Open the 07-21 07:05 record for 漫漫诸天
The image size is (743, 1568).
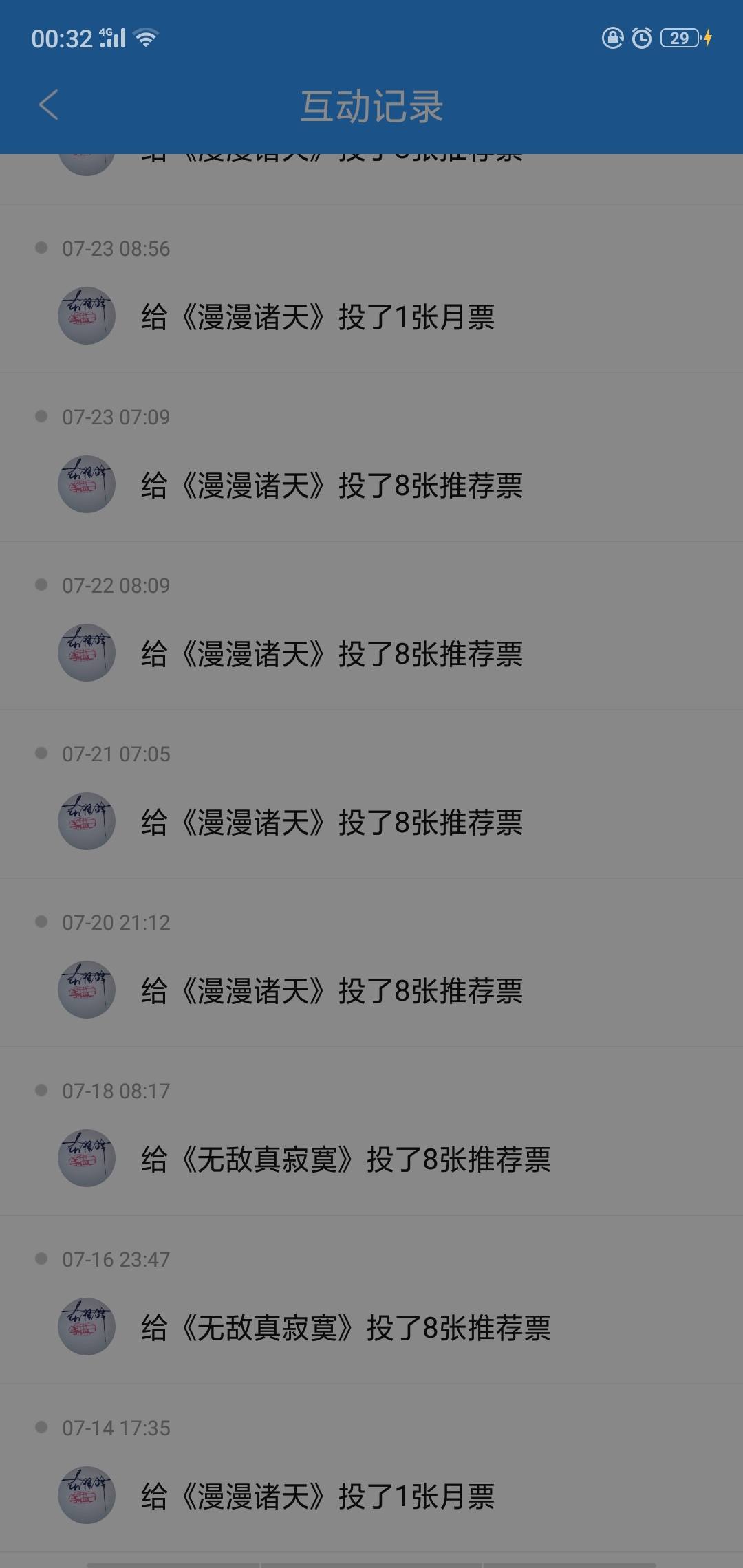(x=332, y=823)
